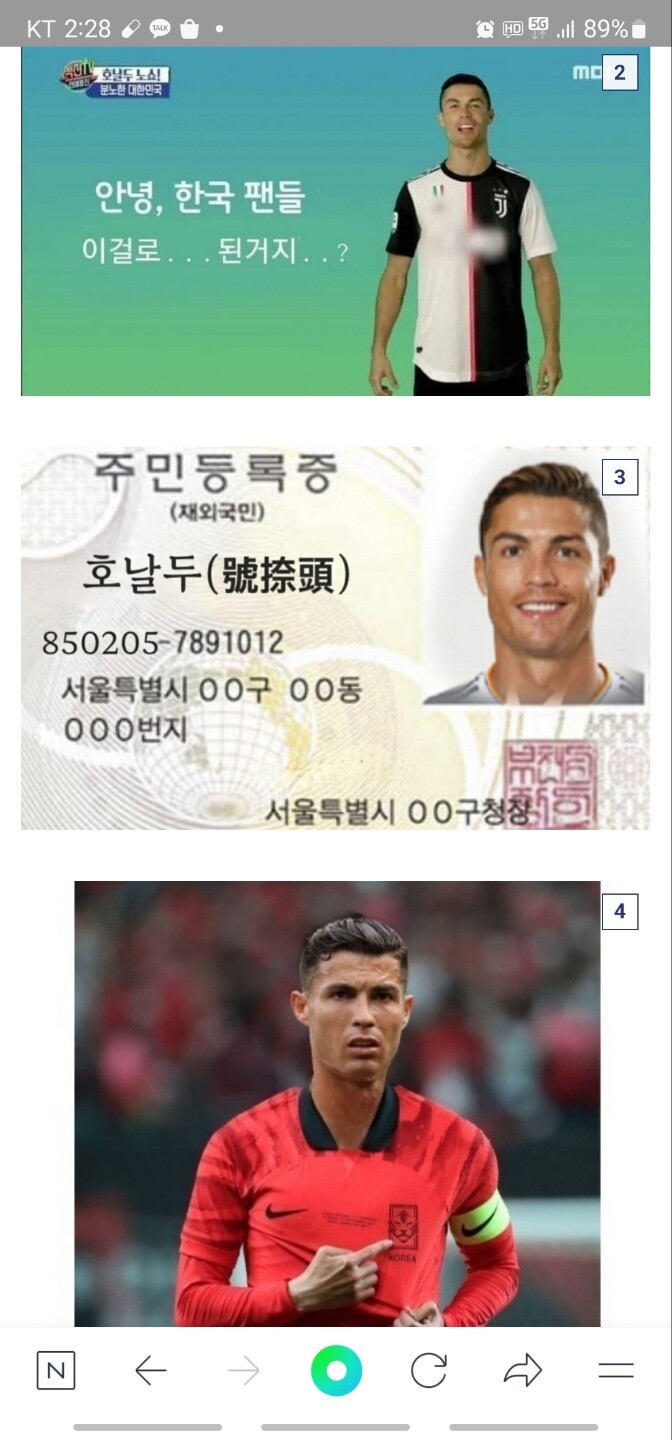Go to the Naver home page

point(56,1371)
